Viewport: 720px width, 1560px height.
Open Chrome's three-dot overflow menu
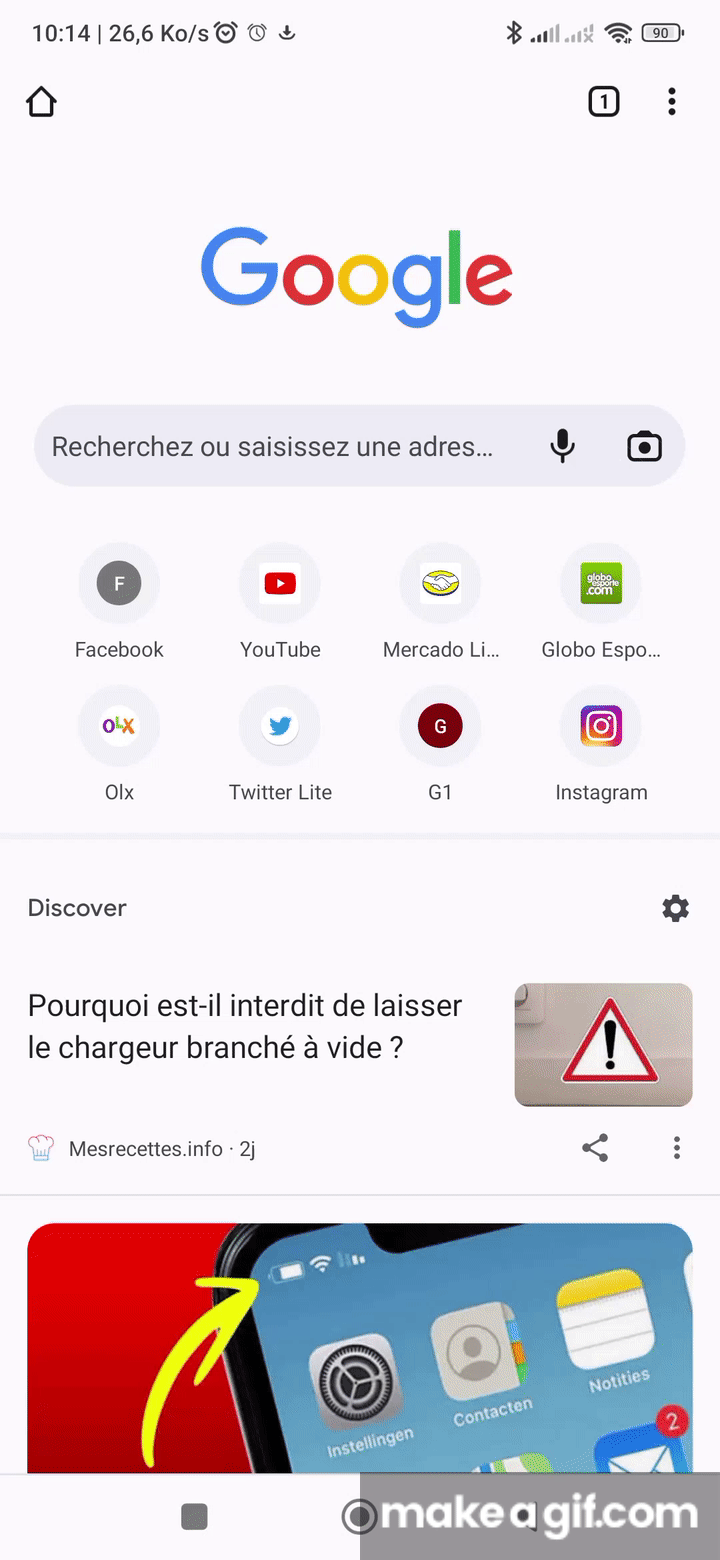(x=671, y=102)
